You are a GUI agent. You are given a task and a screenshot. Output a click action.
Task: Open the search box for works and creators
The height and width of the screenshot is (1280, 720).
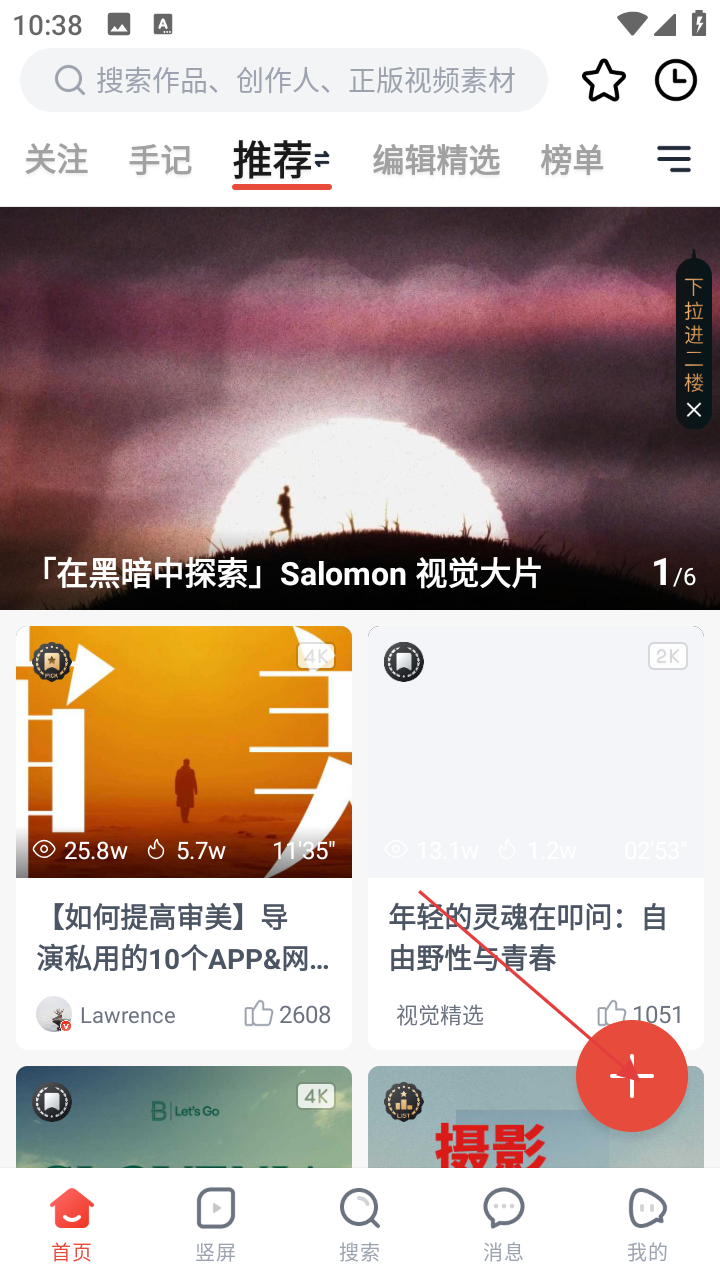(x=284, y=80)
